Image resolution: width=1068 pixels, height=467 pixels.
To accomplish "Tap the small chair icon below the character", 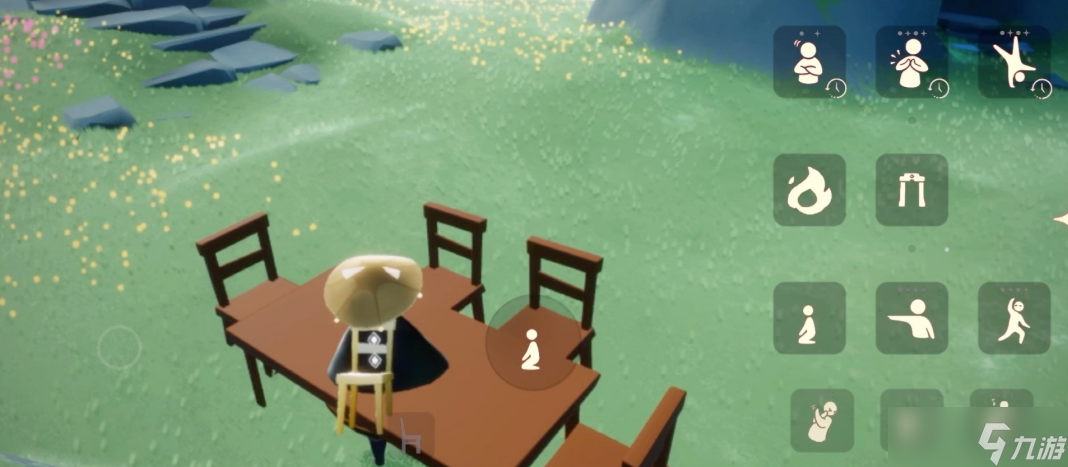I will click(412, 435).
